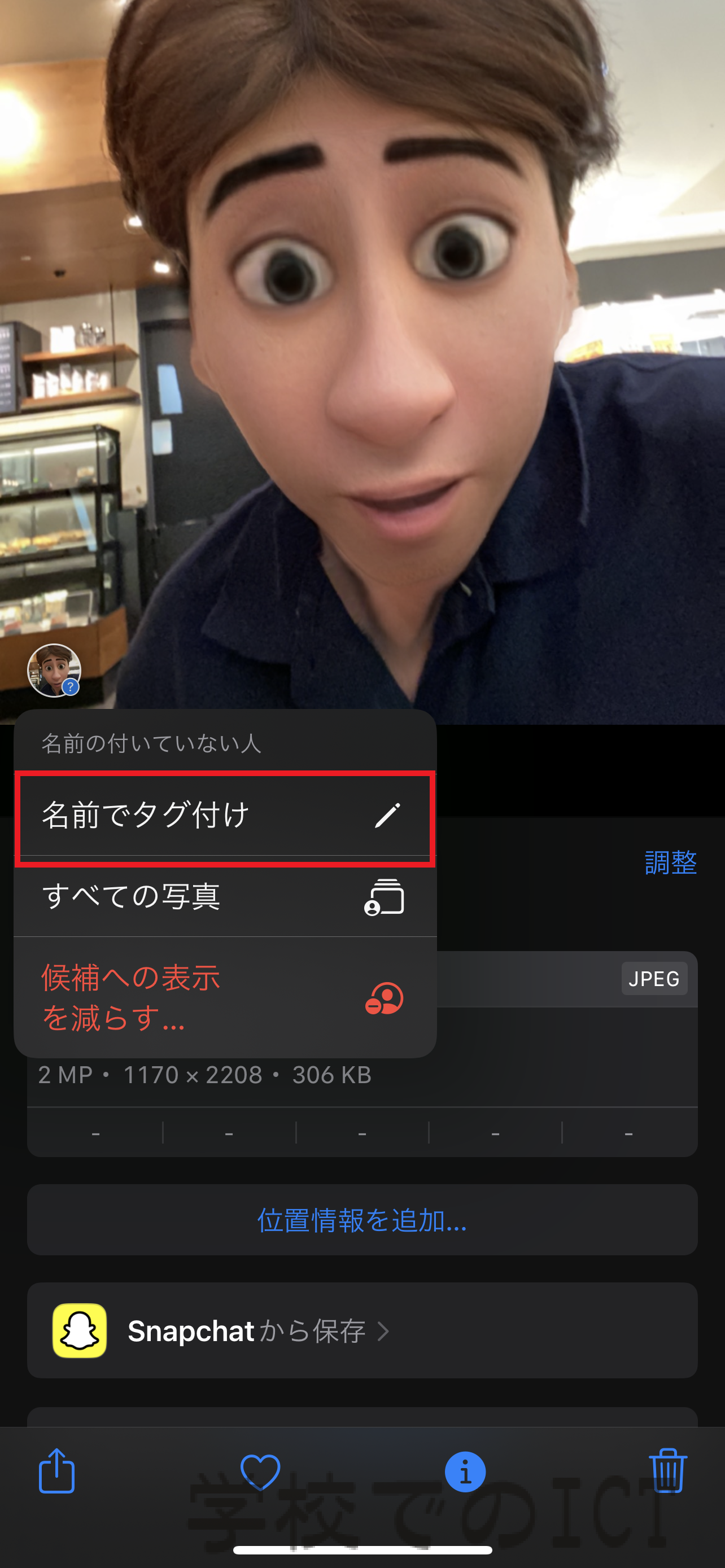Choose 候補への表示を減らす option
725x1568 pixels.
tap(225, 998)
